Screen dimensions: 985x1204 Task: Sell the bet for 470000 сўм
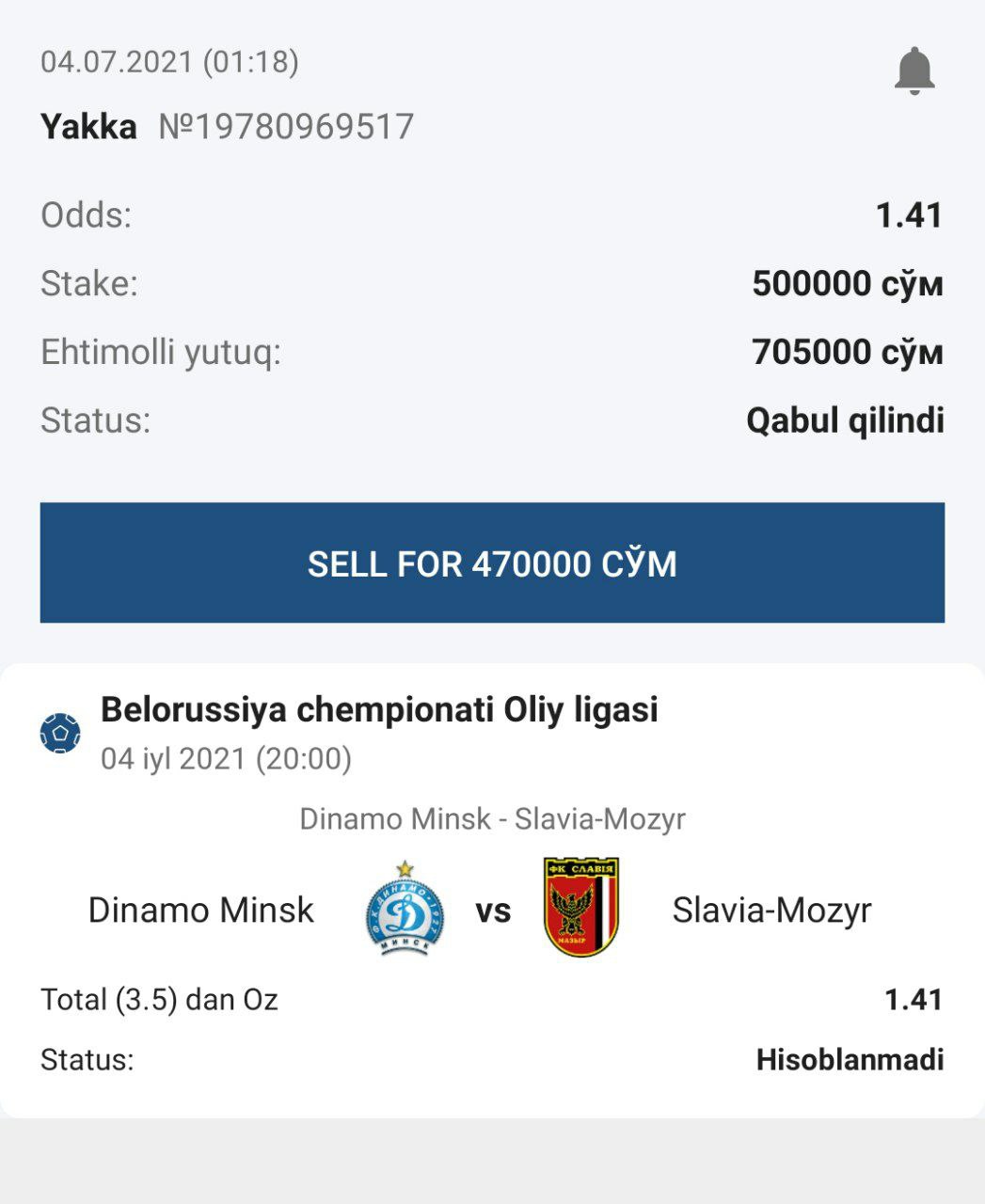(x=492, y=562)
